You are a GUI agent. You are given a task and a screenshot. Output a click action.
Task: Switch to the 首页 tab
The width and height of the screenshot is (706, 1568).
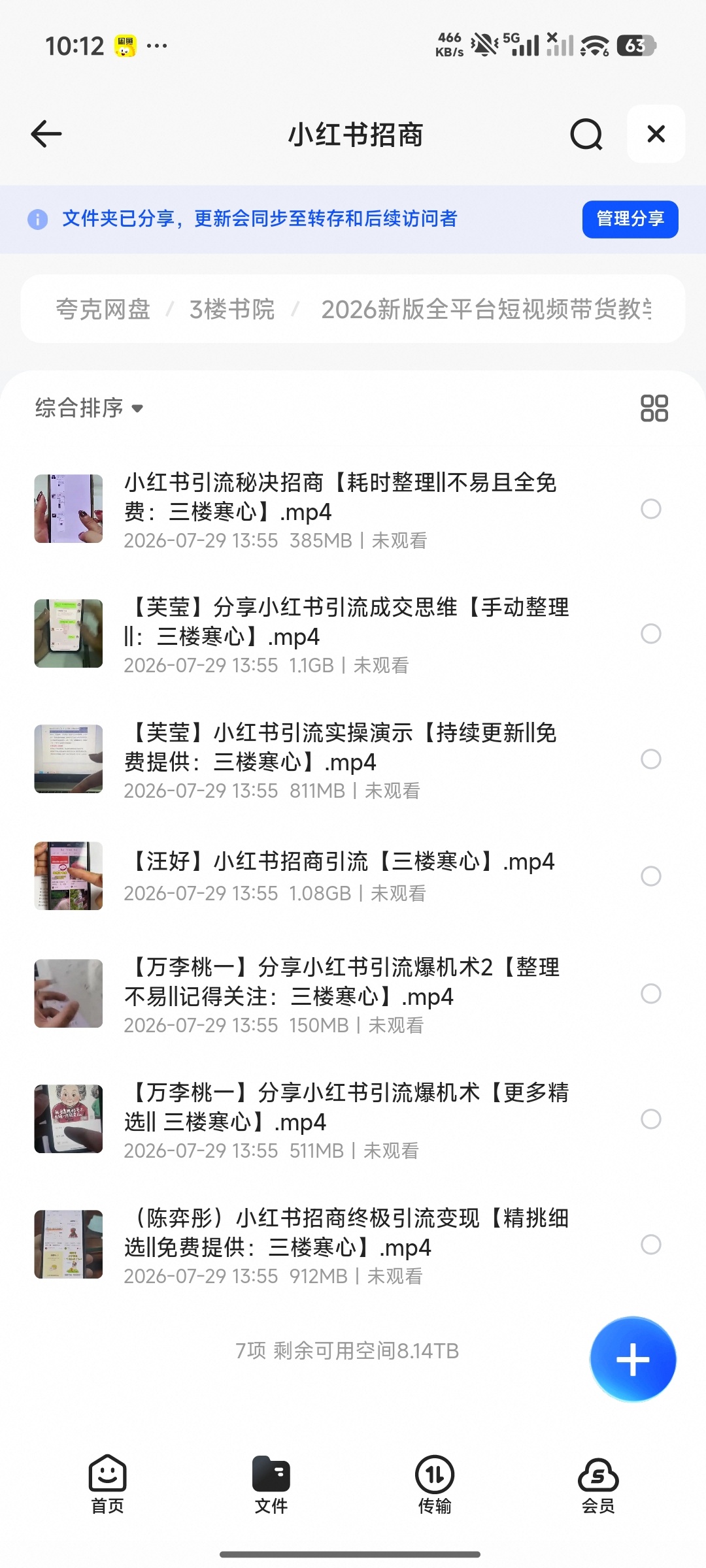107,1484
